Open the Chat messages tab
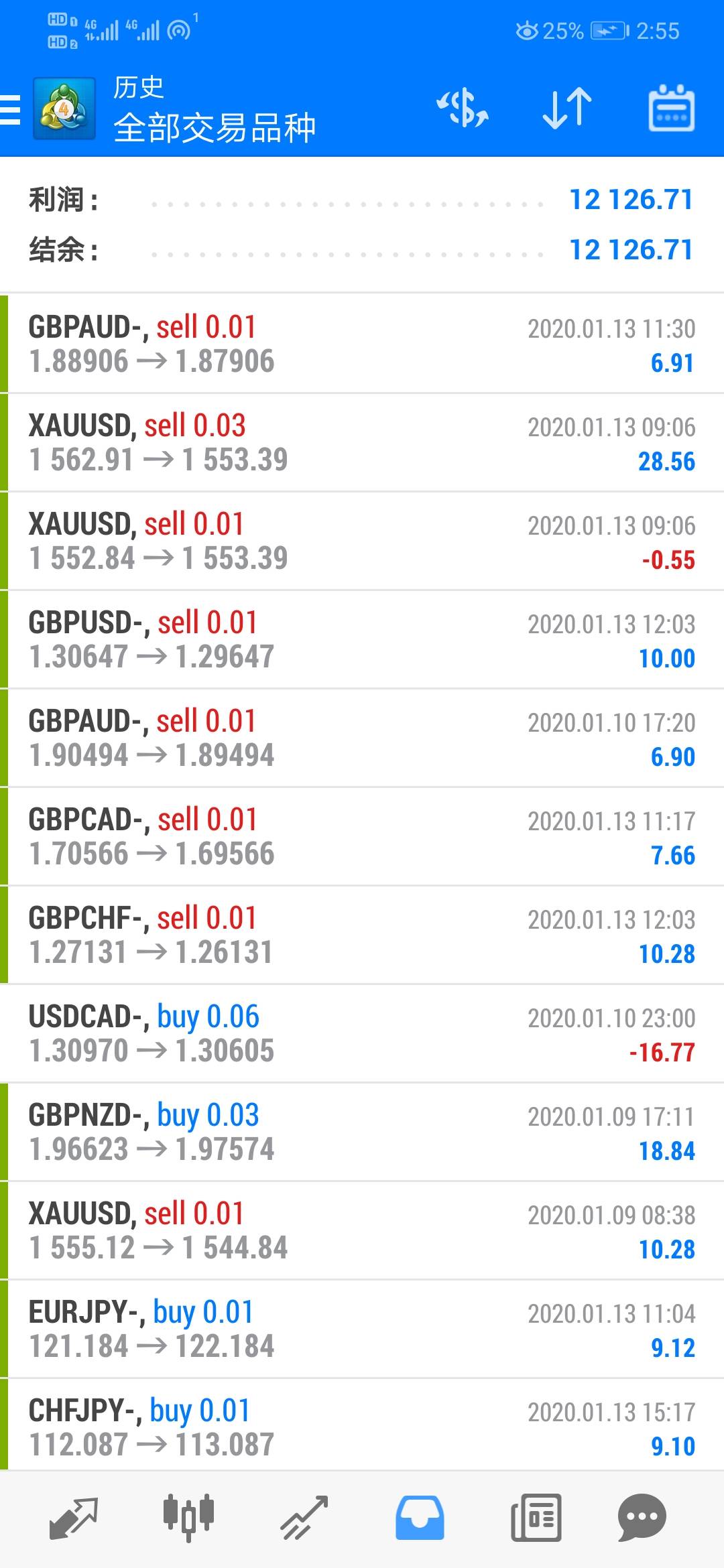 [x=642, y=1517]
